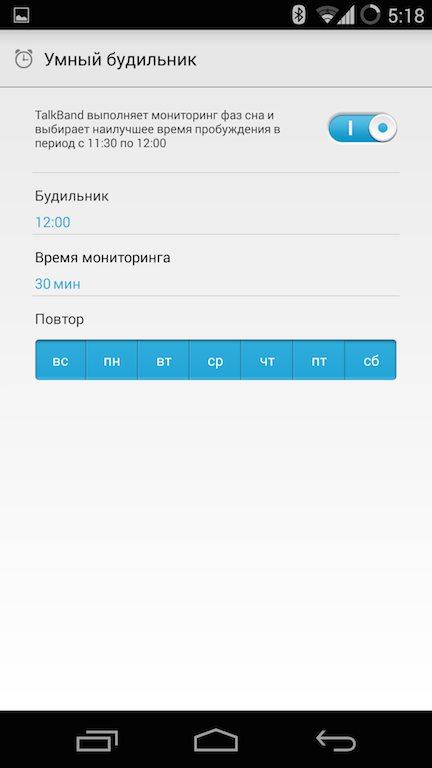Image resolution: width=432 pixels, height=768 pixels.
Task: Go back via Умный будильник header icon
Action: (x=24, y=59)
